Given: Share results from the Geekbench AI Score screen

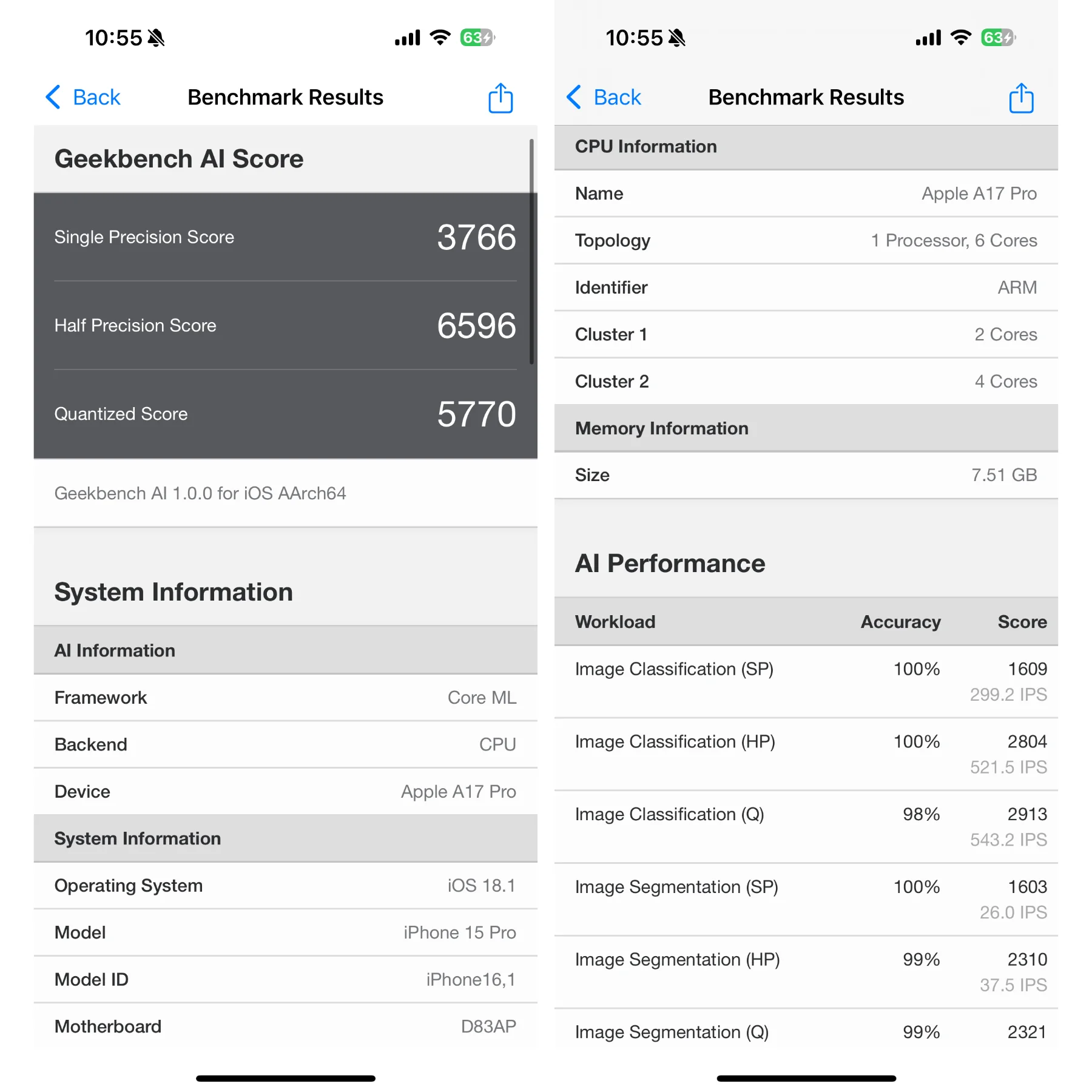Looking at the screenshot, I should [x=500, y=98].
